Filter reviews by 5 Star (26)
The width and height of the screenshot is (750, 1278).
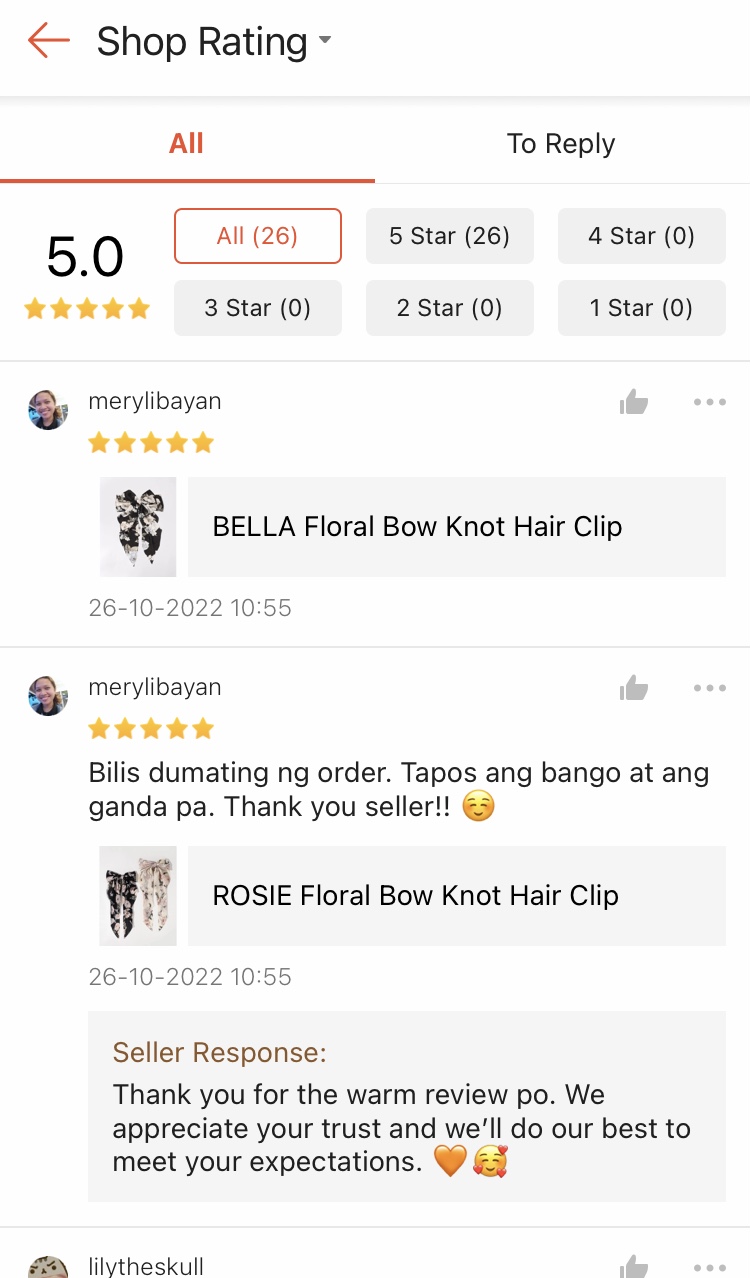tap(450, 236)
